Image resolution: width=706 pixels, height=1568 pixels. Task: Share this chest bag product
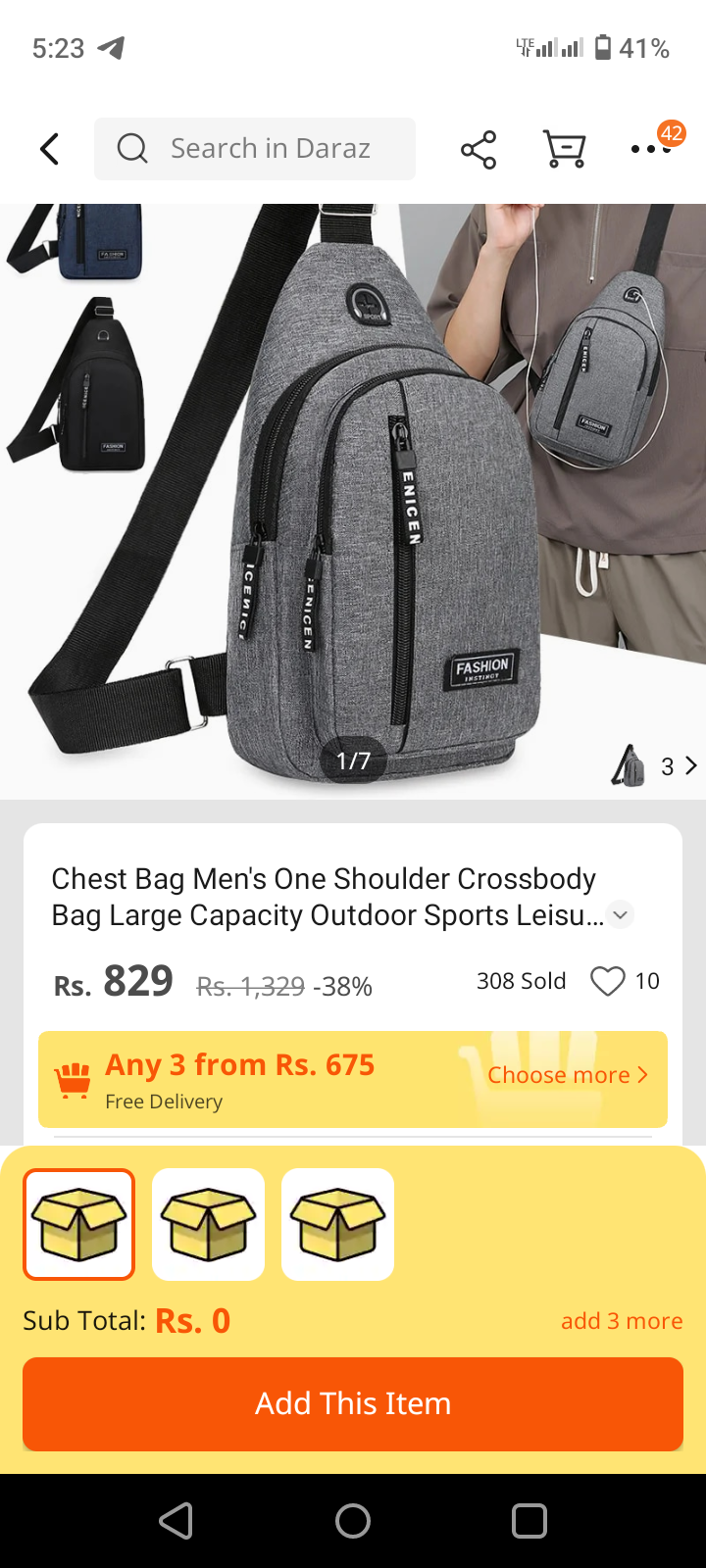[x=479, y=149]
